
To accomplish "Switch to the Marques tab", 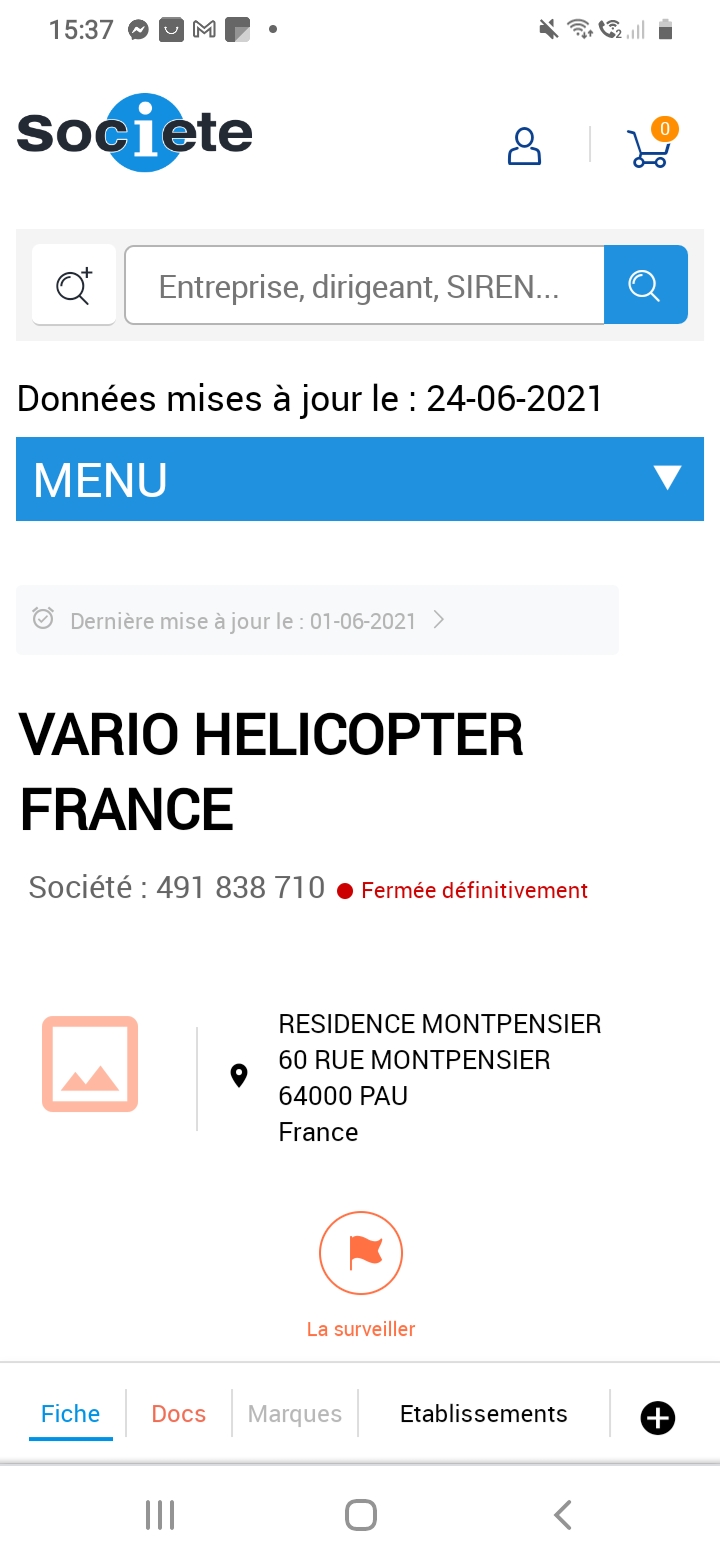I will (295, 1414).
